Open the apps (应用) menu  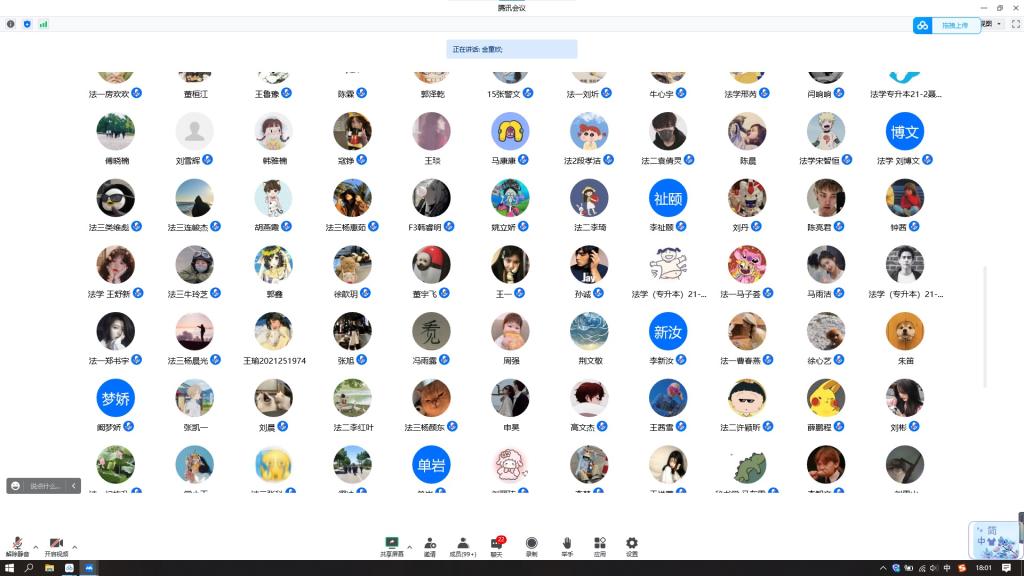click(x=600, y=545)
